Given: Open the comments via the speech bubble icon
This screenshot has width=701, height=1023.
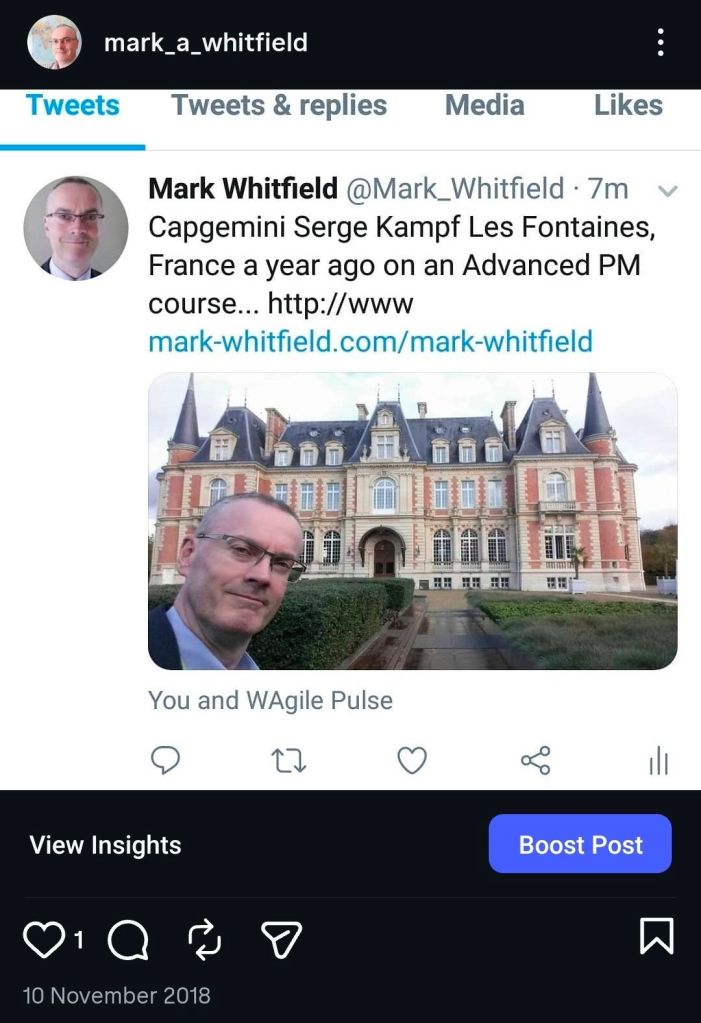Looking at the screenshot, I should (127, 939).
